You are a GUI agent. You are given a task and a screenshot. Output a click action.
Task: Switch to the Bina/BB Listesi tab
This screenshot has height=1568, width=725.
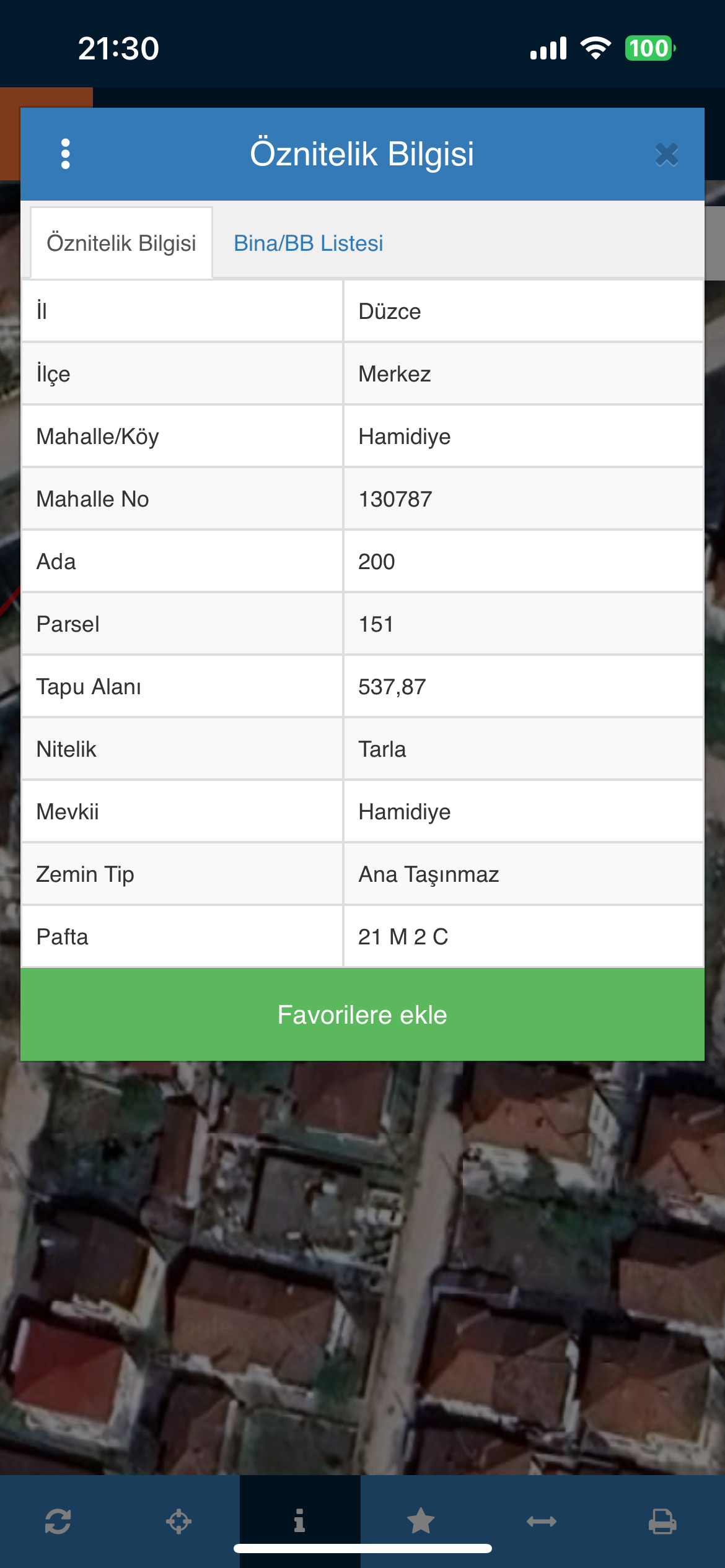click(x=308, y=243)
